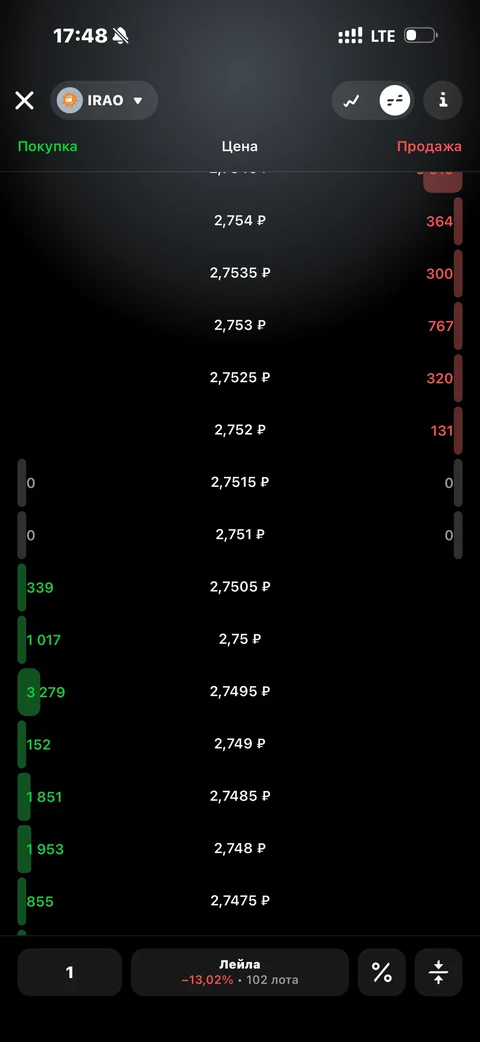Select the 2,7515 ₽ empty price row

[x=240, y=482]
